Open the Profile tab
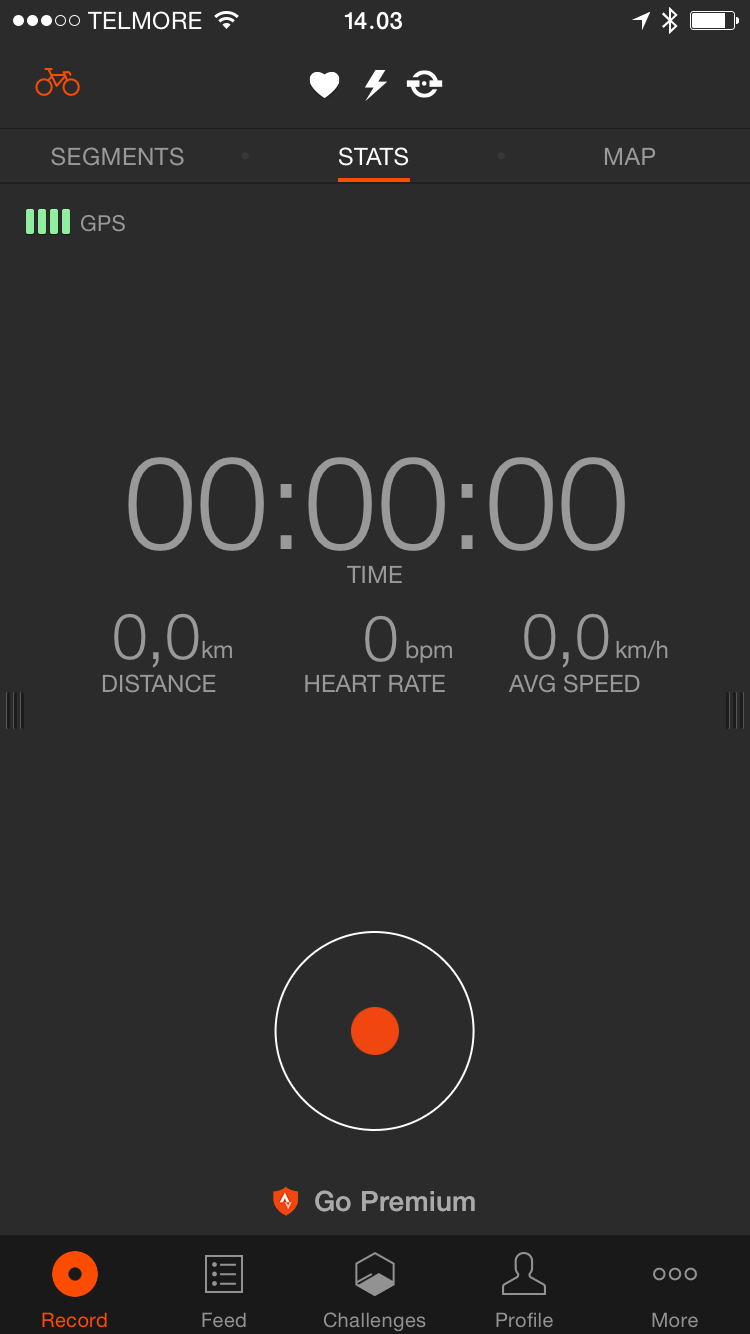 click(524, 1290)
